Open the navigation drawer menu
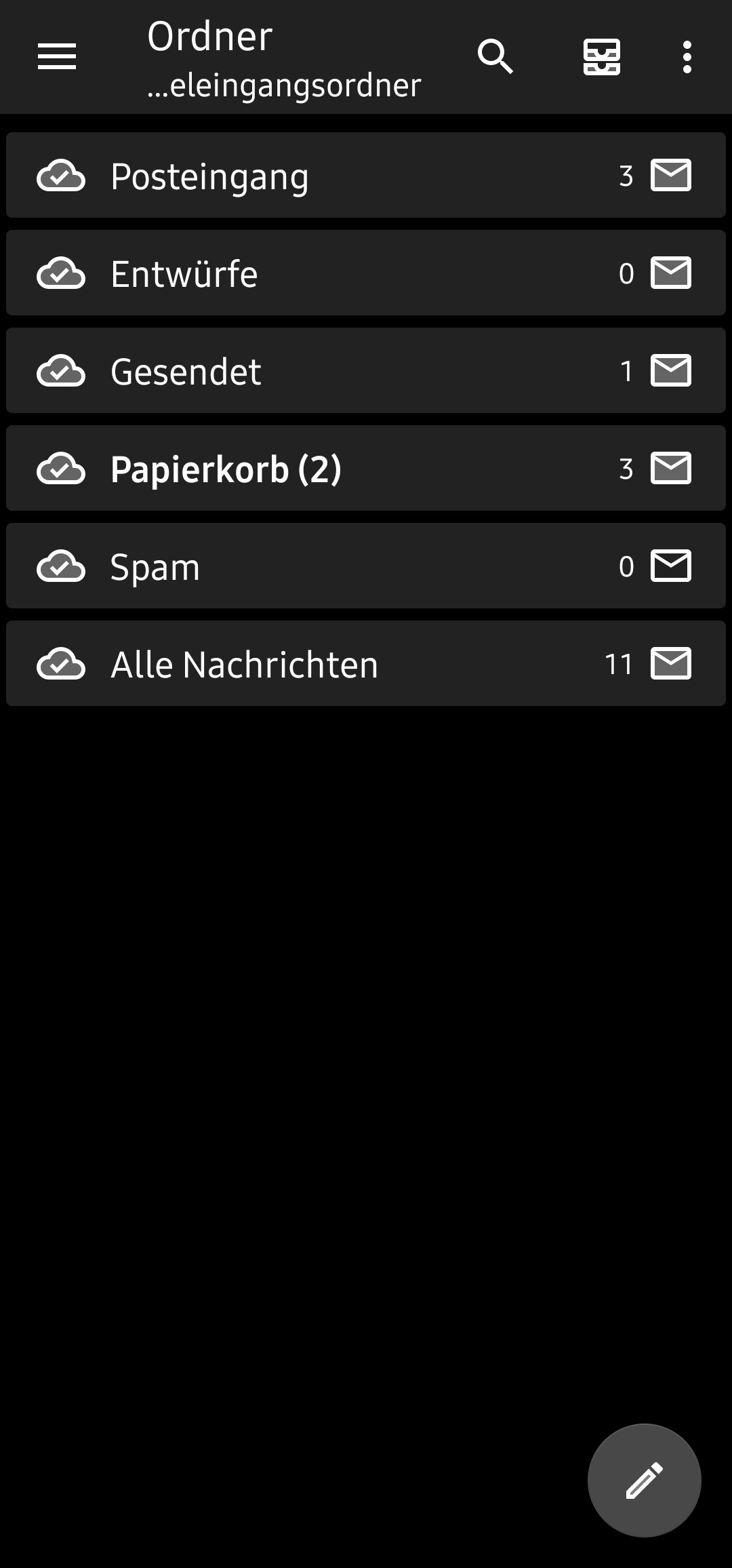The width and height of the screenshot is (732, 1568). click(x=57, y=57)
